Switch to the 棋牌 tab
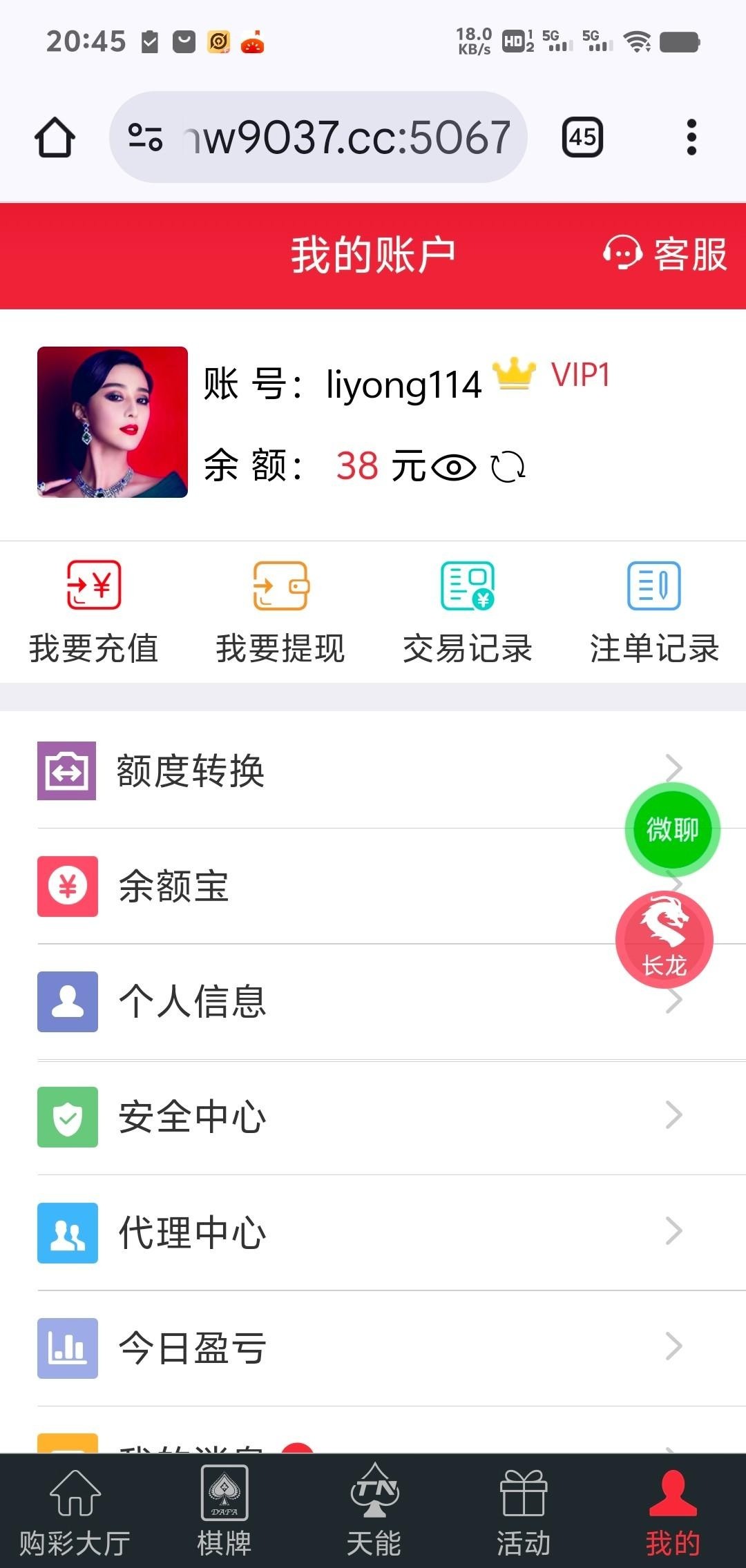746x1568 pixels. (224, 1512)
